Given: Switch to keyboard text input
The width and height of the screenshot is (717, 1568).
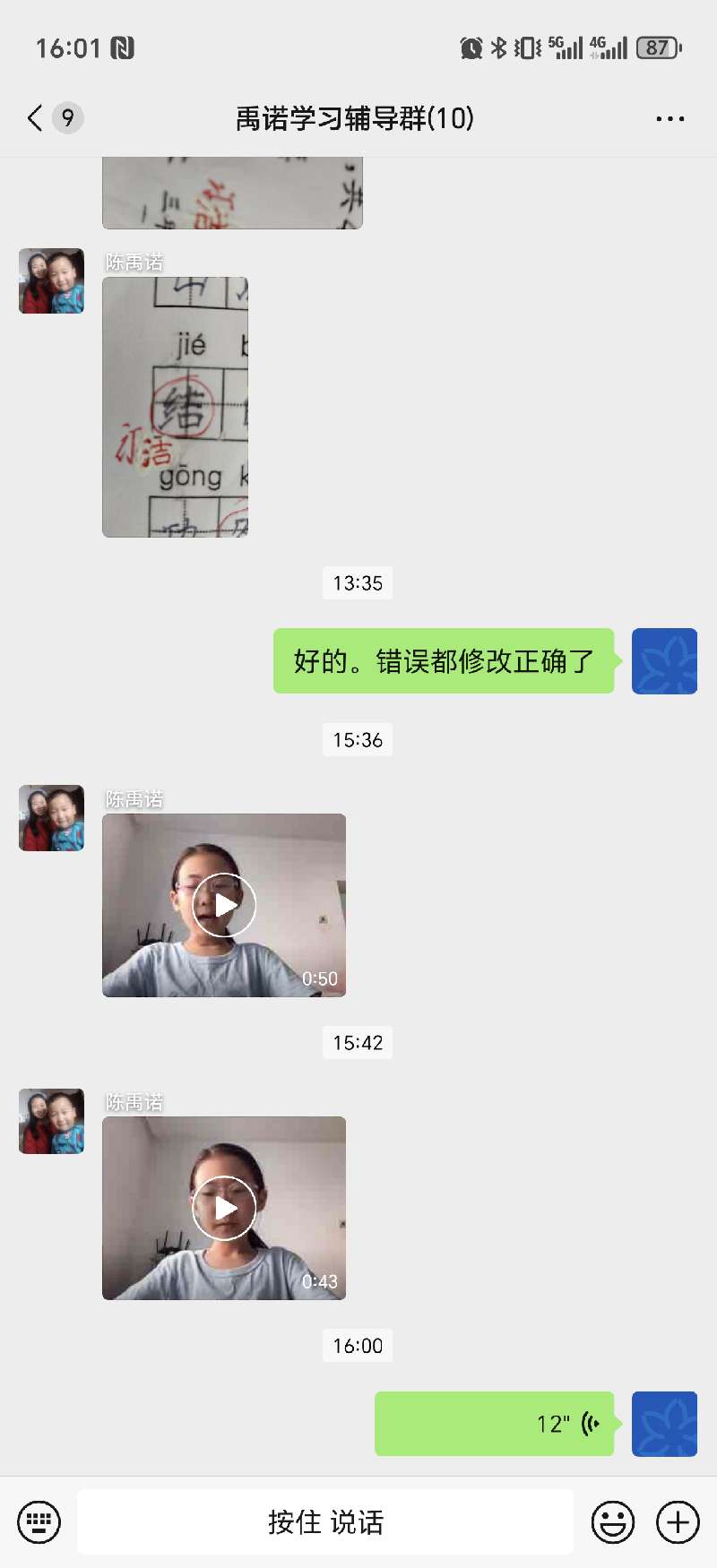Looking at the screenshot, I should tap(39, 1521).
